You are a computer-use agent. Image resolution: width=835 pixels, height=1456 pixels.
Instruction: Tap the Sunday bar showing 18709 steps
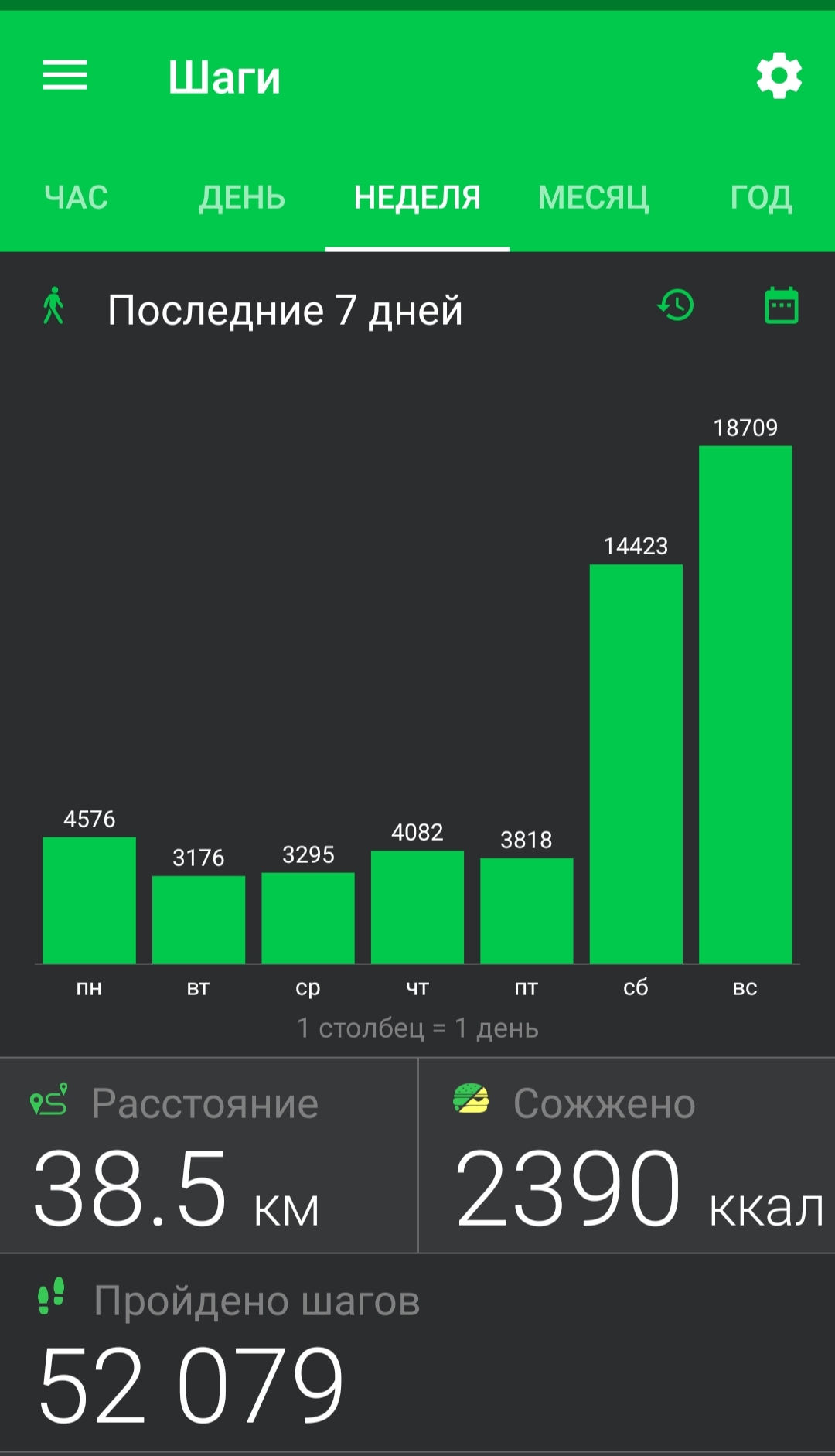tap(745, 704)
